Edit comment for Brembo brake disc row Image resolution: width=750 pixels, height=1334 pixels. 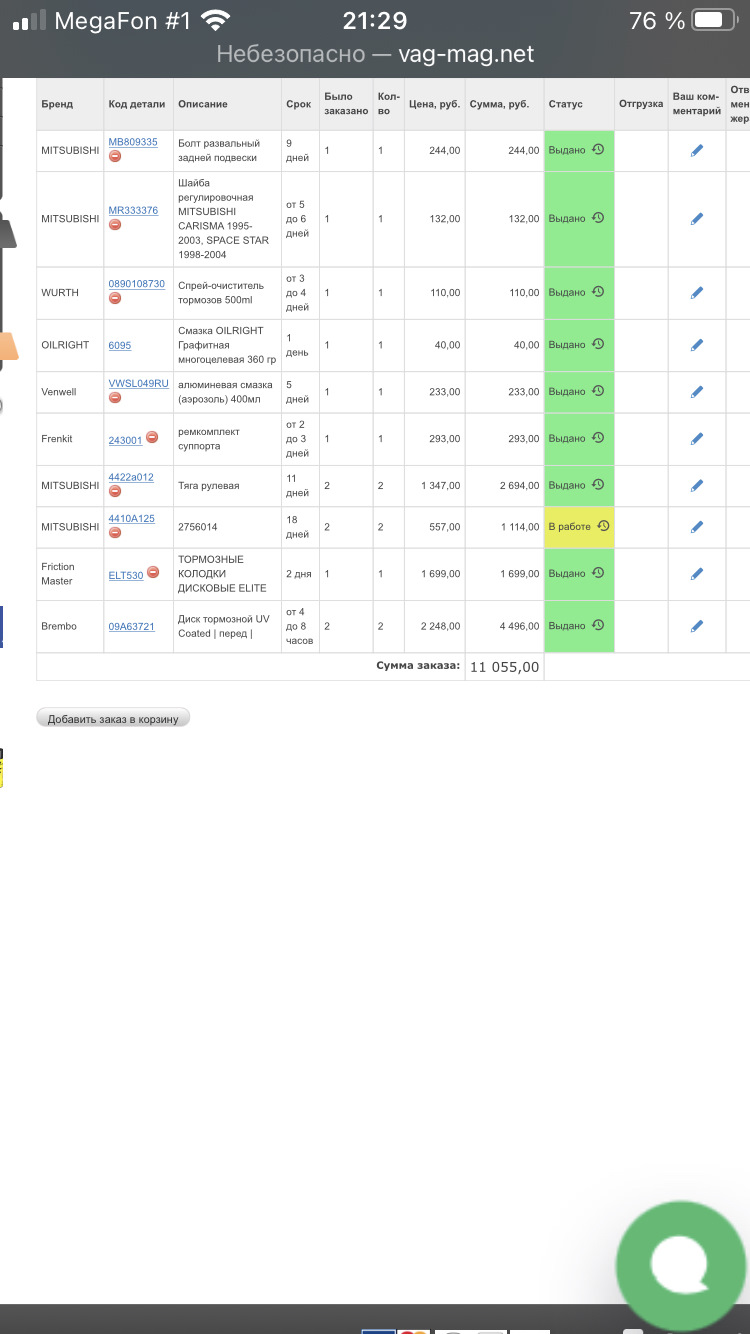[x=697, y=626]
